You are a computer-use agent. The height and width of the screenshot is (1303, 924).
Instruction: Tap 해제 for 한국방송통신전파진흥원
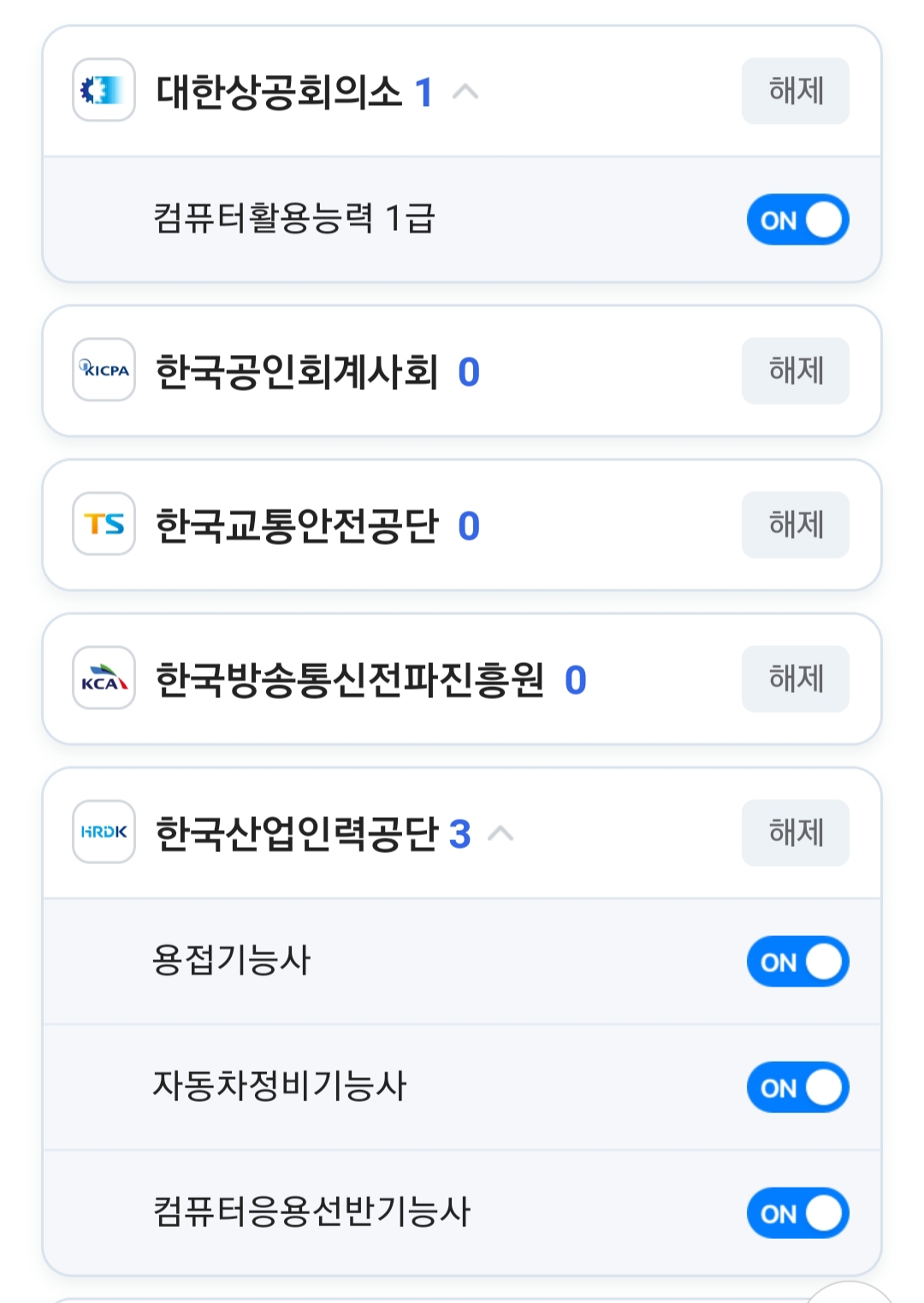coord(795,678)
